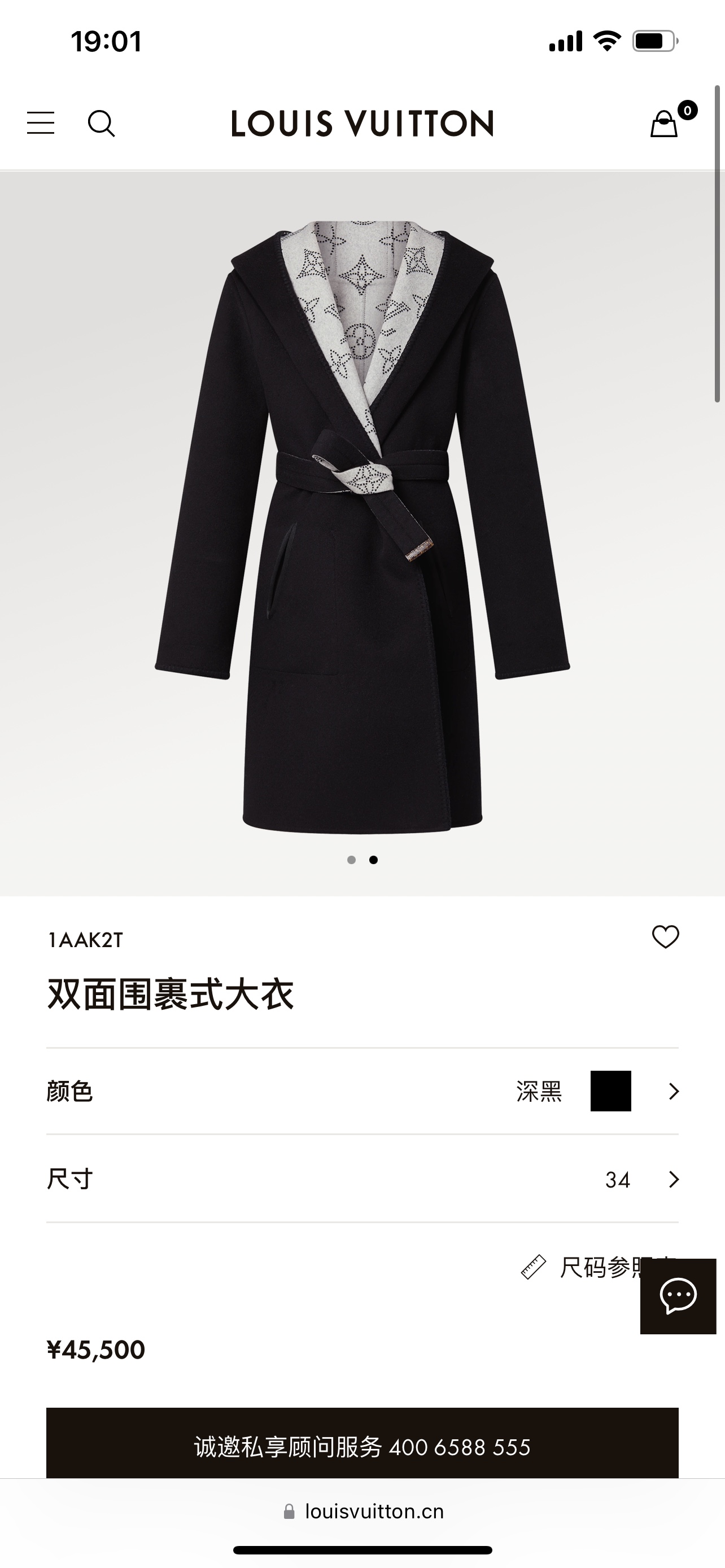
Task: Open the 尺寸 size selection row
Action: (x=362, y=1179)
